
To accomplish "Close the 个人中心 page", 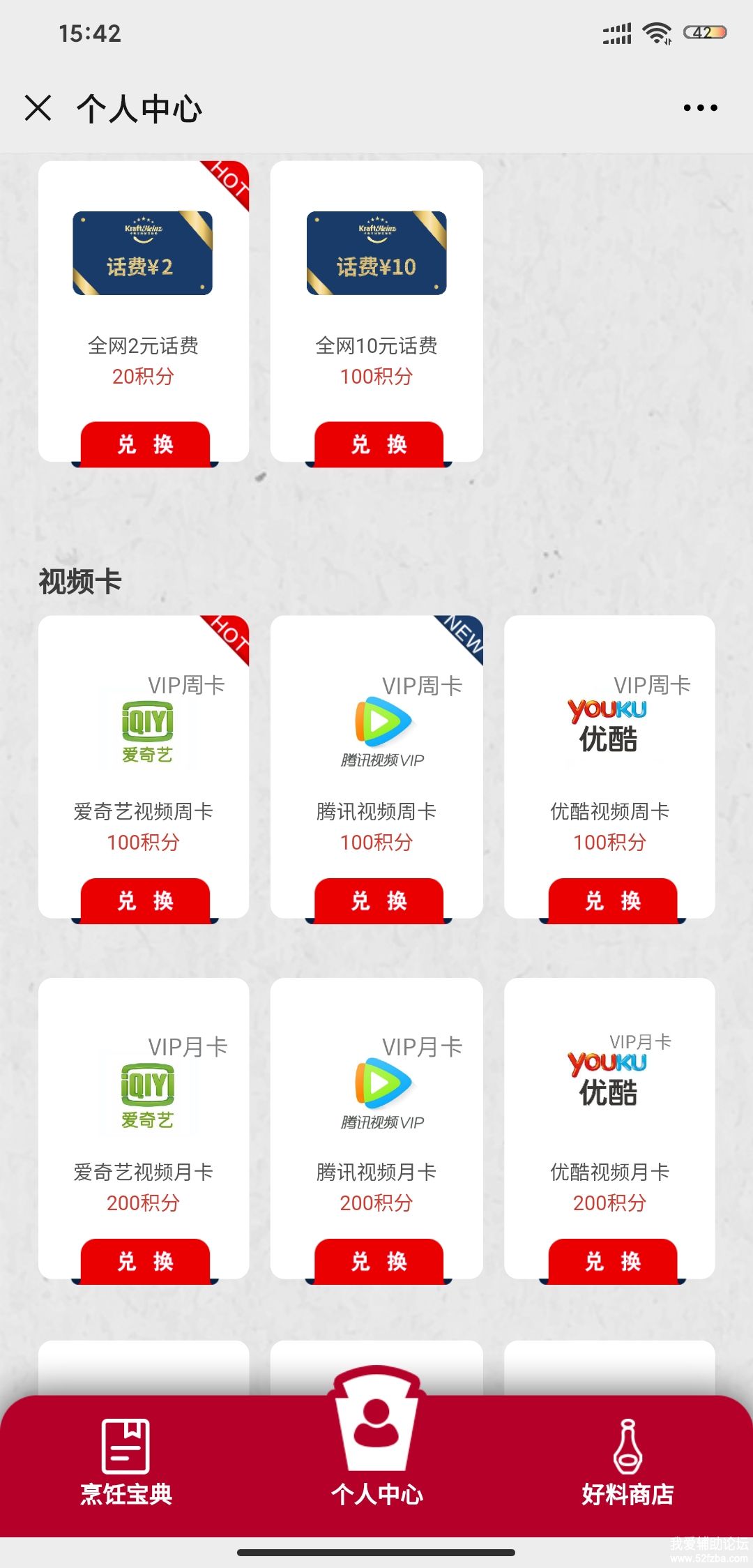I will coord(38,108).
